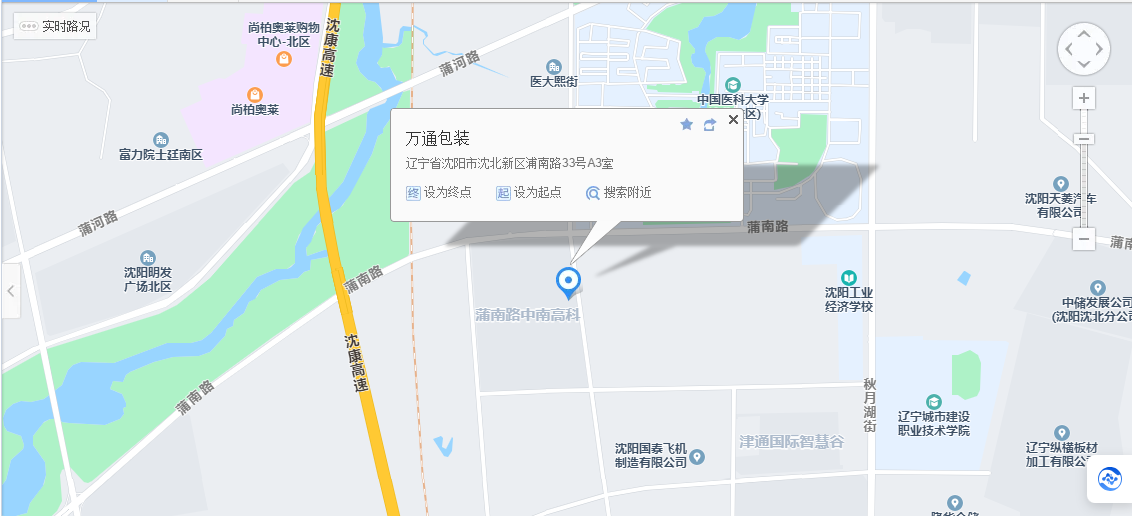Share the 万通包装 location
The height and width of the screenshot is (516, 1132).
710,124
